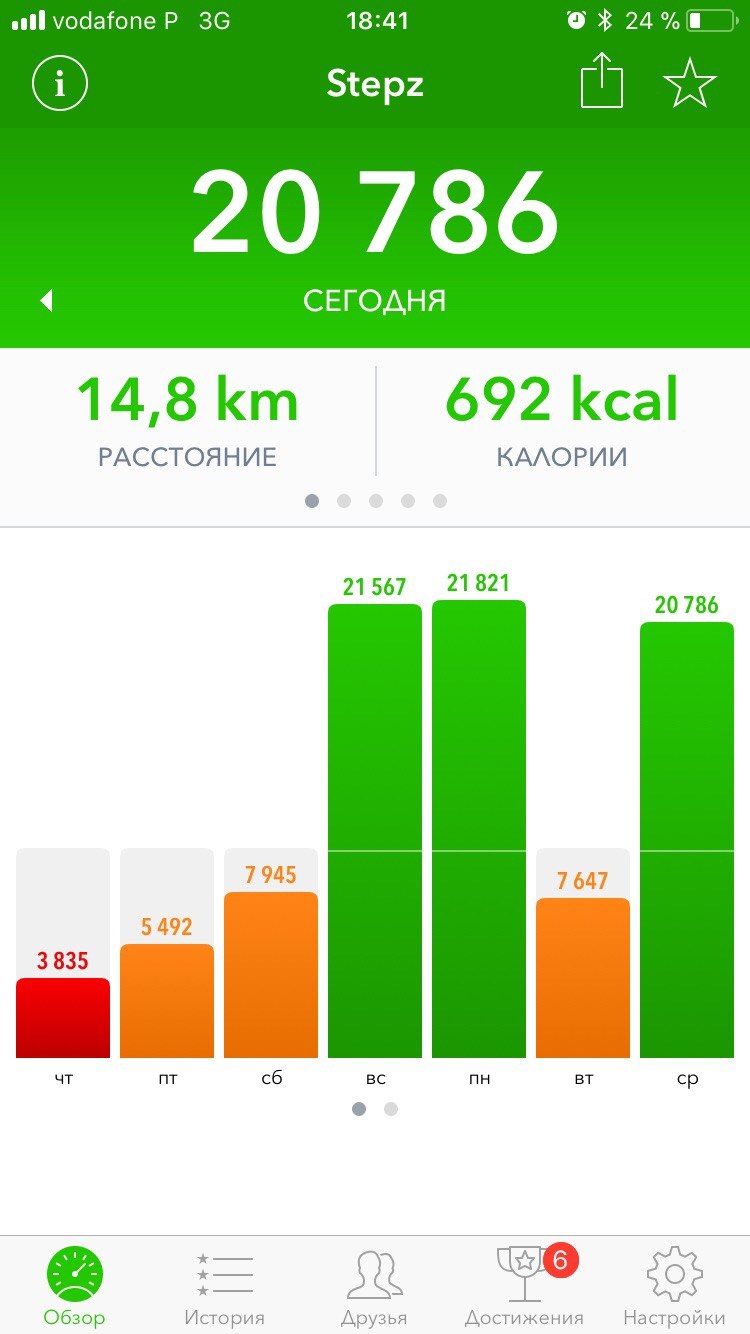Image resolution: width=750 pixels, height=1334 pixels.
Task: Open the Настройки tab
Action: pyautogui.click(x=674, y=1289)
